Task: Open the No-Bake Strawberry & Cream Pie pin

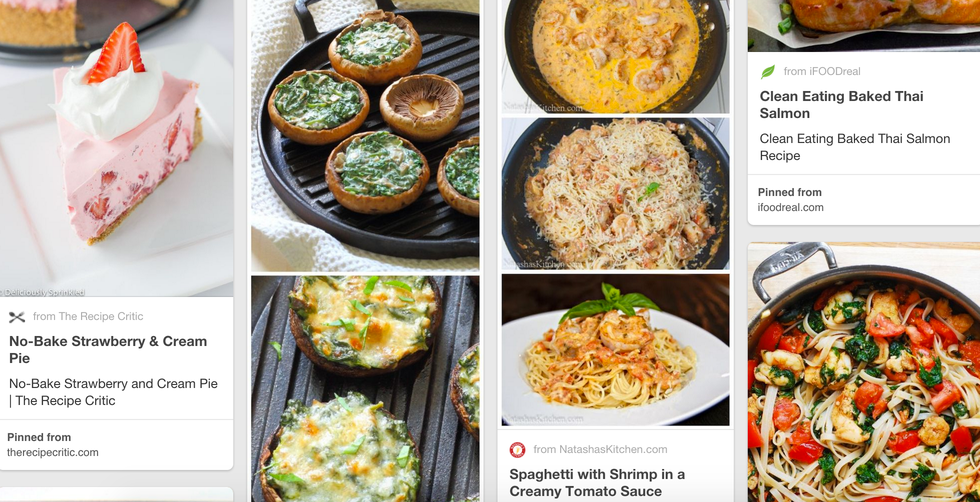Action: pos(108,349)
